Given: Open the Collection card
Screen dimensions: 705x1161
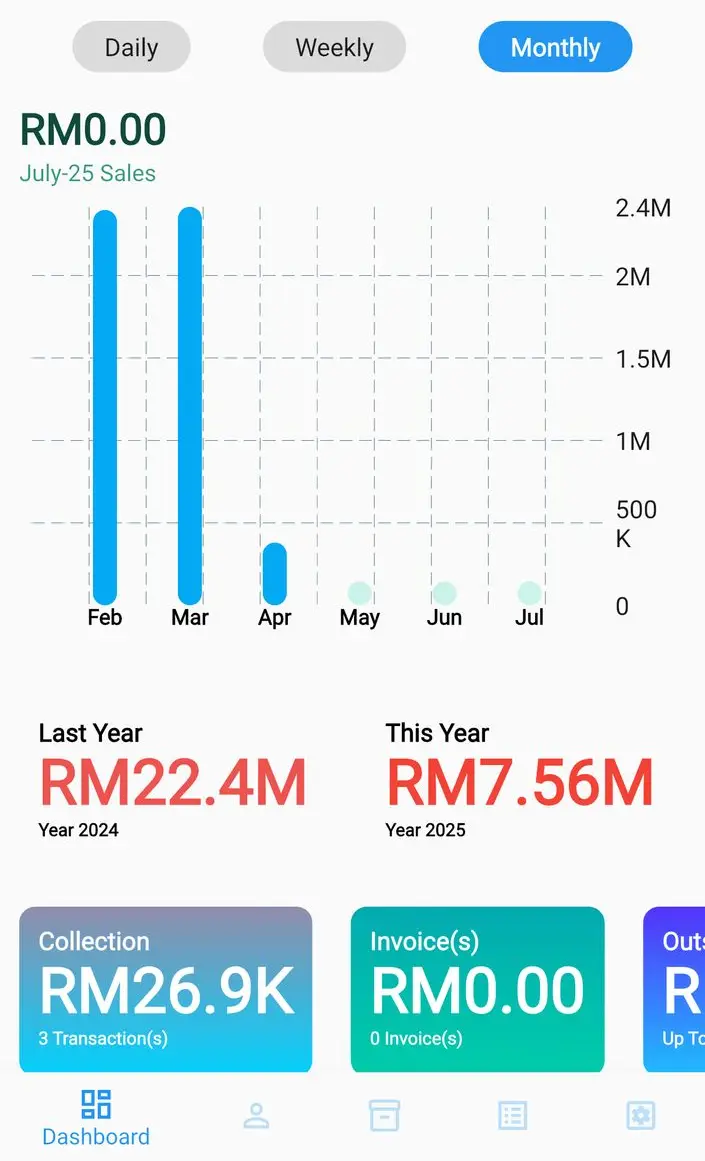Looking at the screenshot, I should [166, 989].
